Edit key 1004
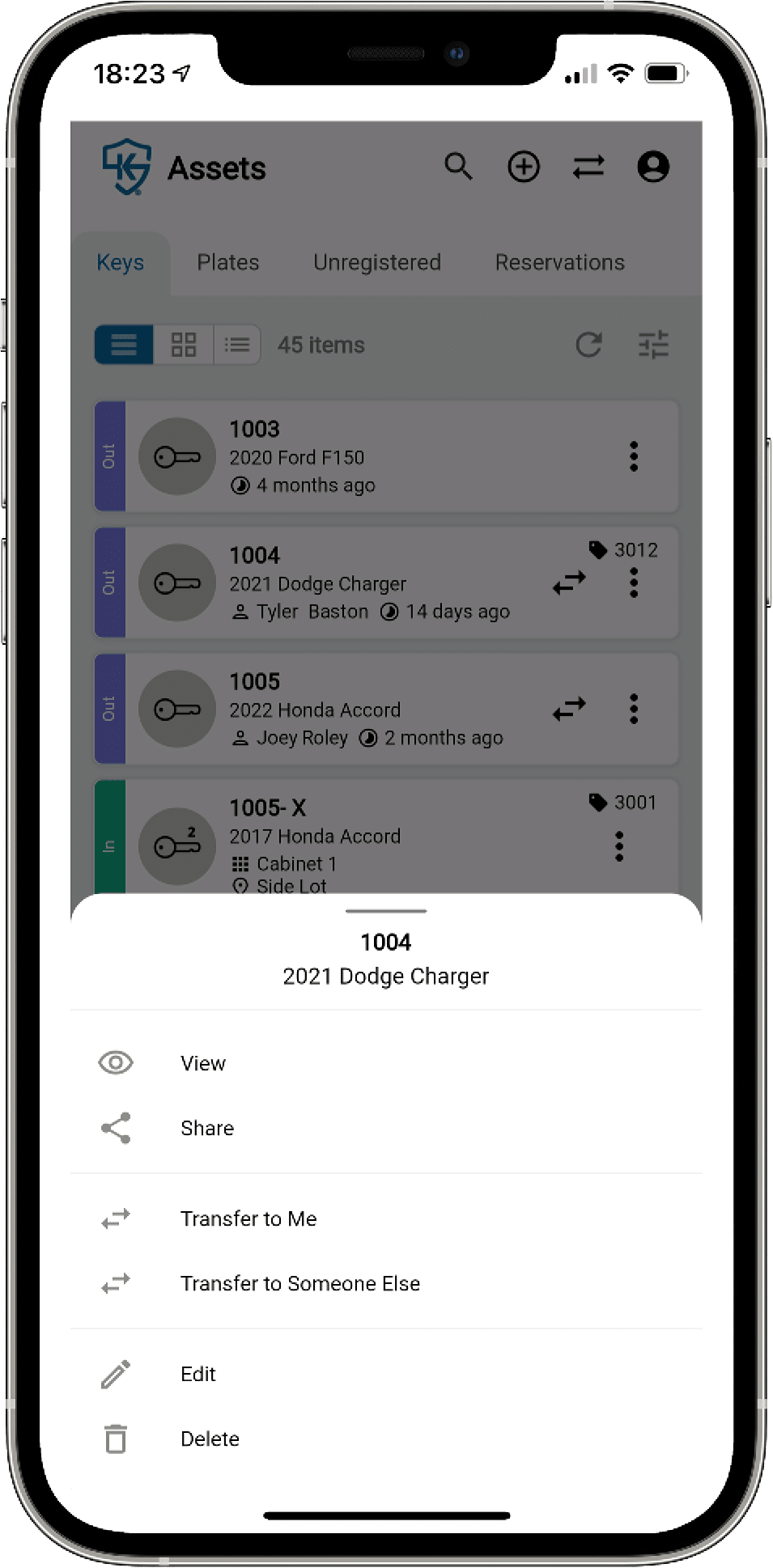Screen dimensions: 773x1568 (197, 1374)
